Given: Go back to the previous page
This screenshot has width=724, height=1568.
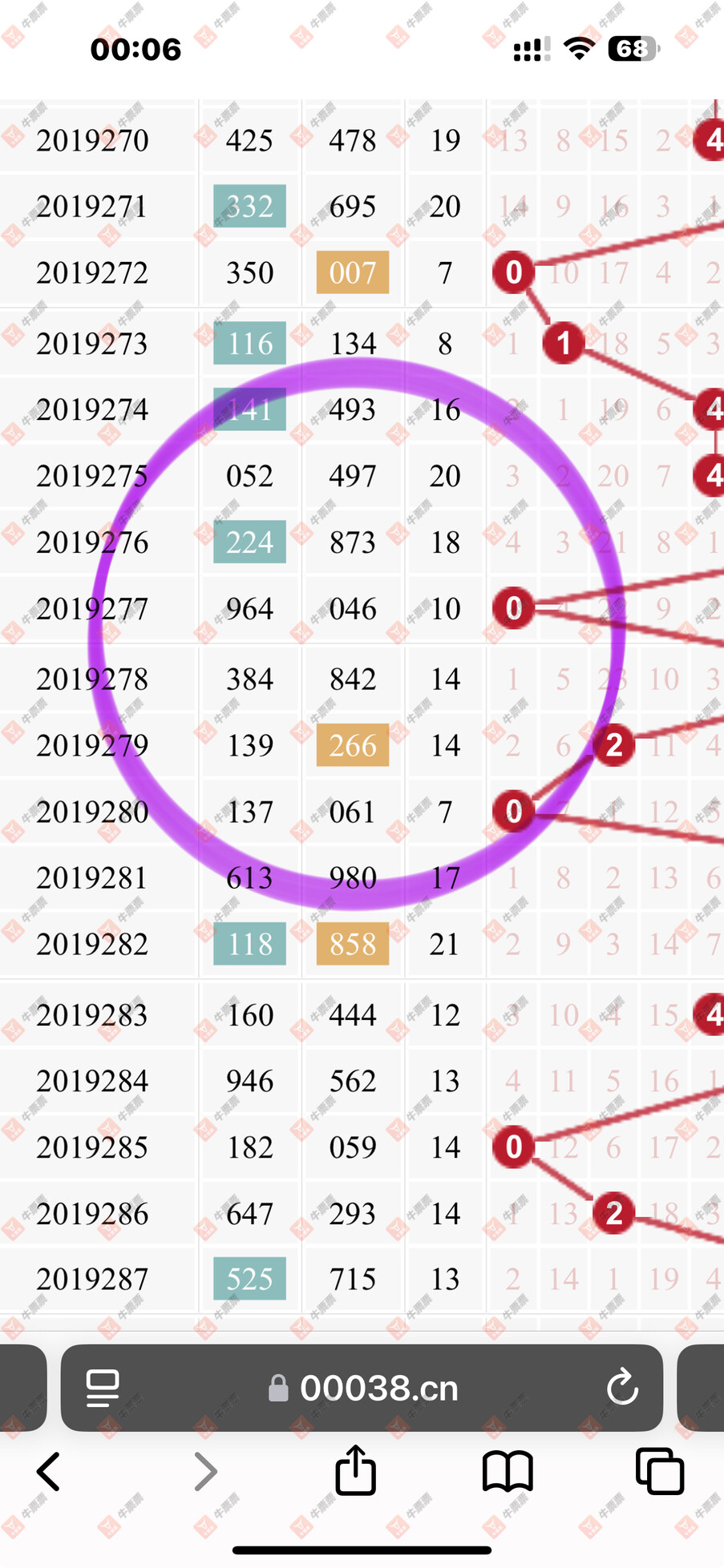Looking at the screenshot, I should coord(48,1471).
